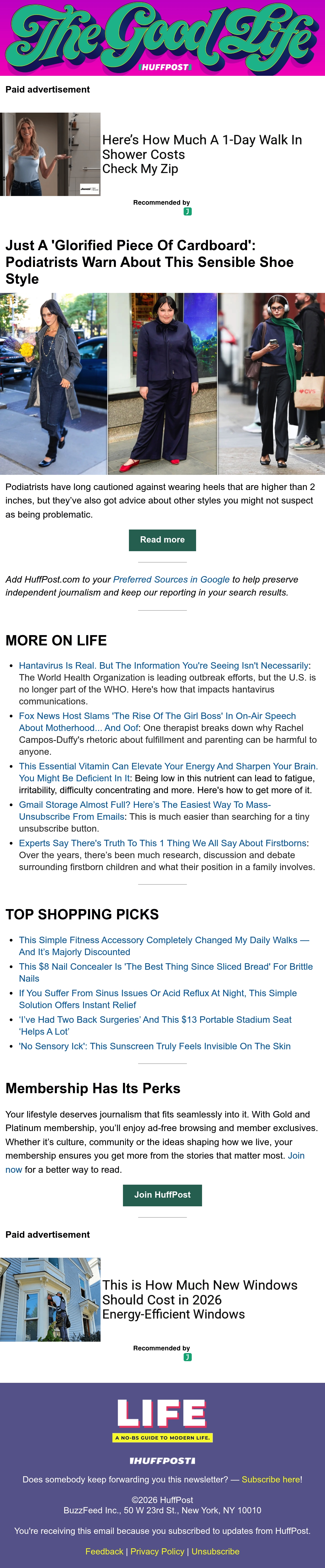325x1568 pixels.
Task: Open the Simple Fitness Accessory shopping pick
Action: [x=164, y=946]
